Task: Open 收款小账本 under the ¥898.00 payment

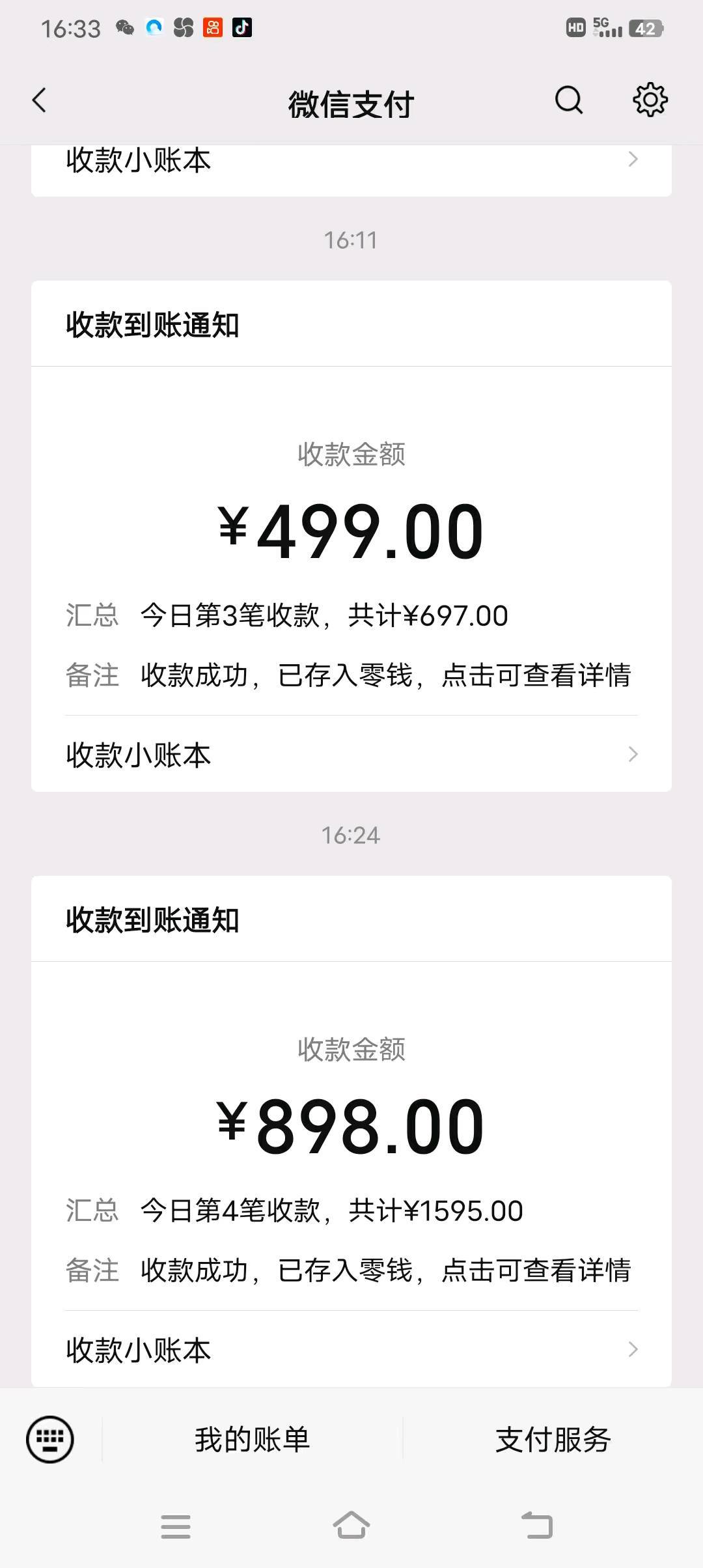Action: 351,1350
